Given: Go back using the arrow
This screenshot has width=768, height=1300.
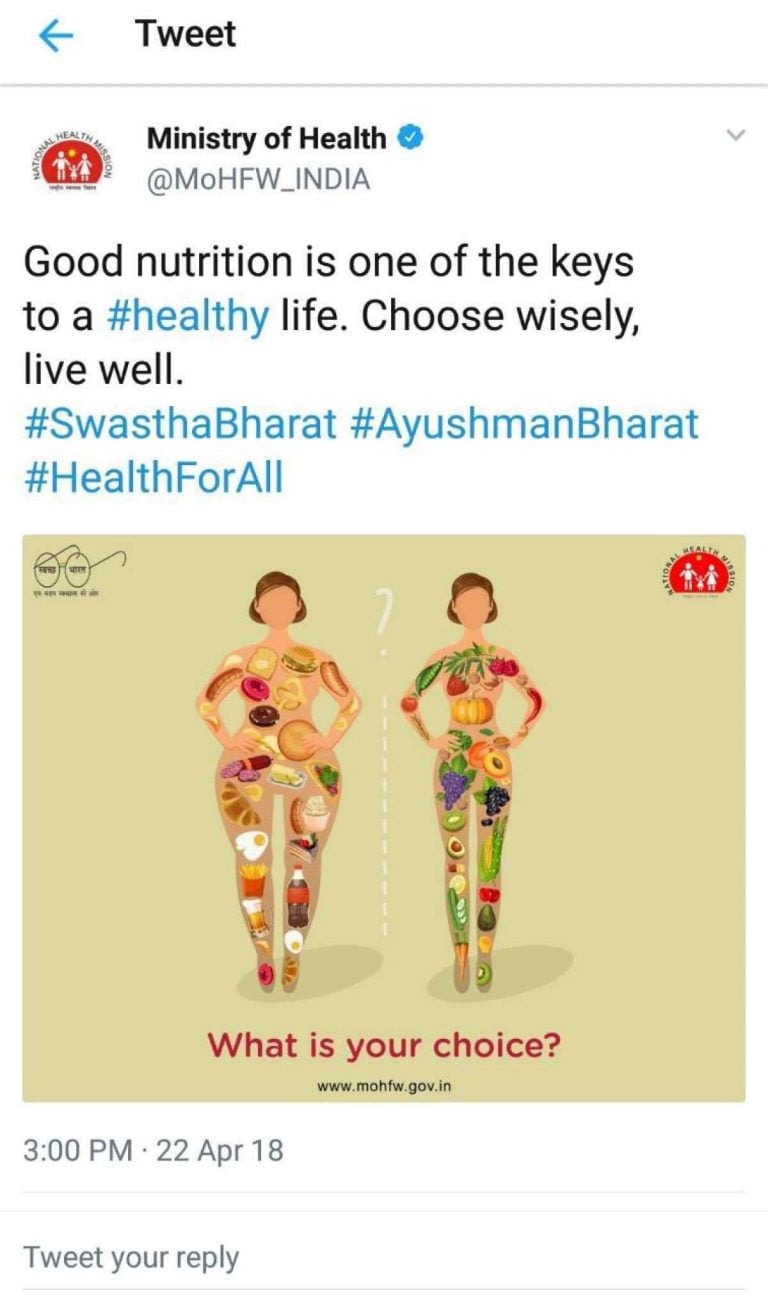Looking at the screenshot, I should (x=57, y=35).
